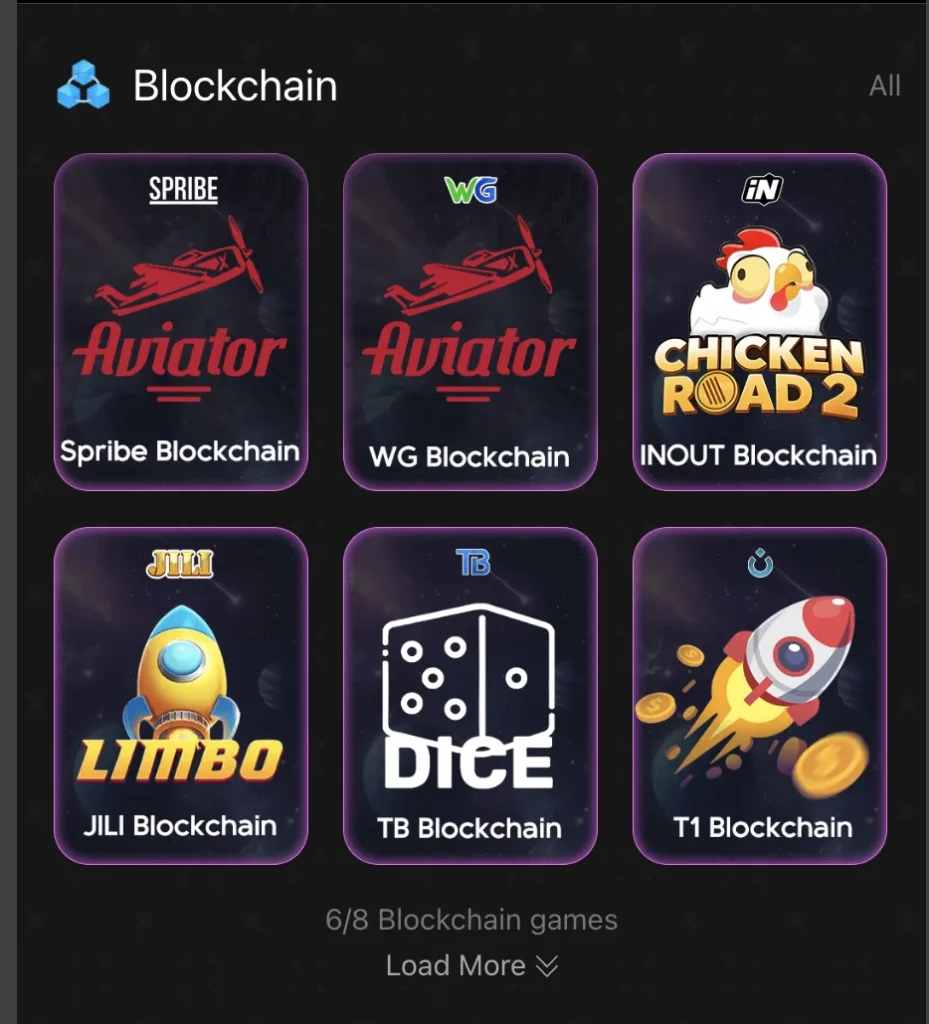This screenshot has width=929, height=1024.
Task: Play the JILI Blockchain Limbo game
Action: point(181,695)
